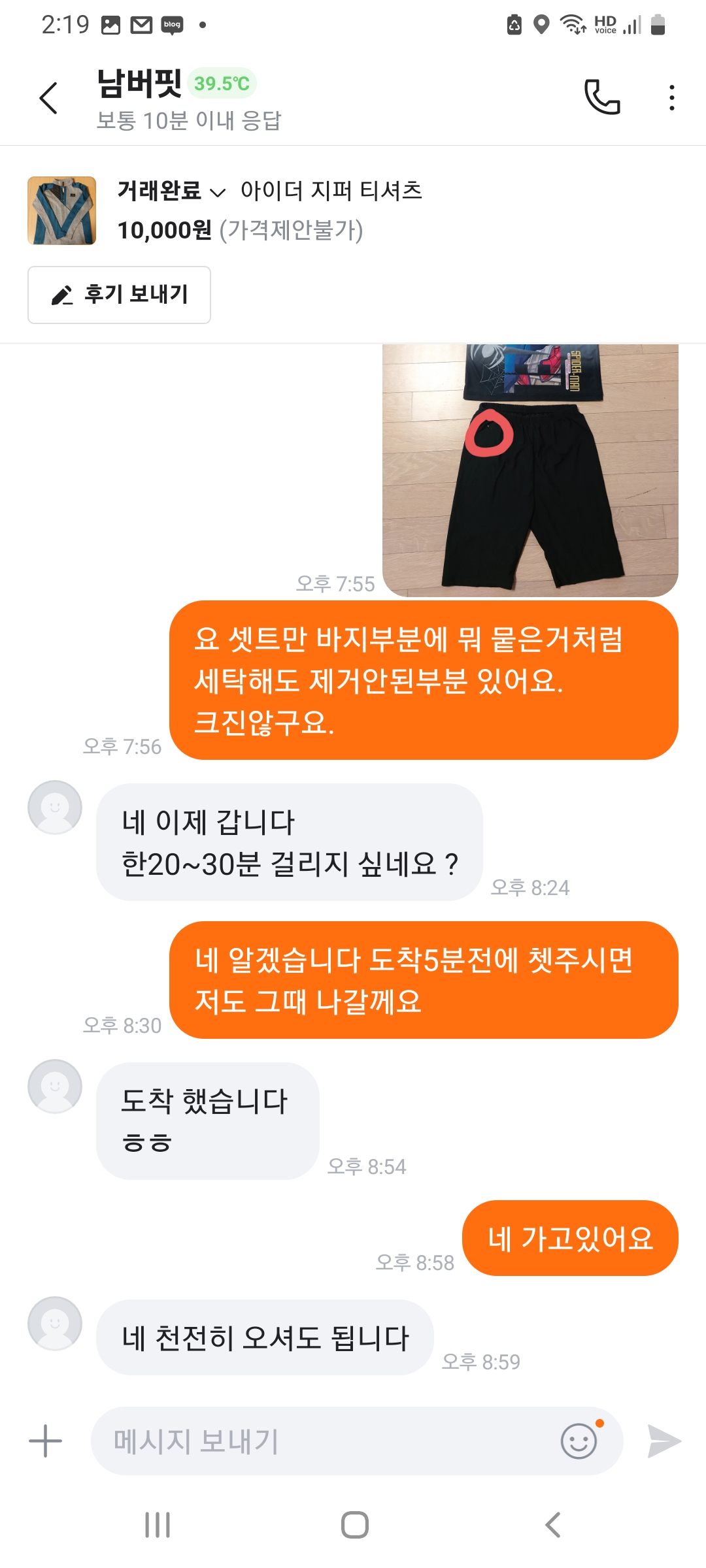This screenshot has height=1568, width=706.
Task: Call 남버핏 with the phone icon
Action: [601, 98]
